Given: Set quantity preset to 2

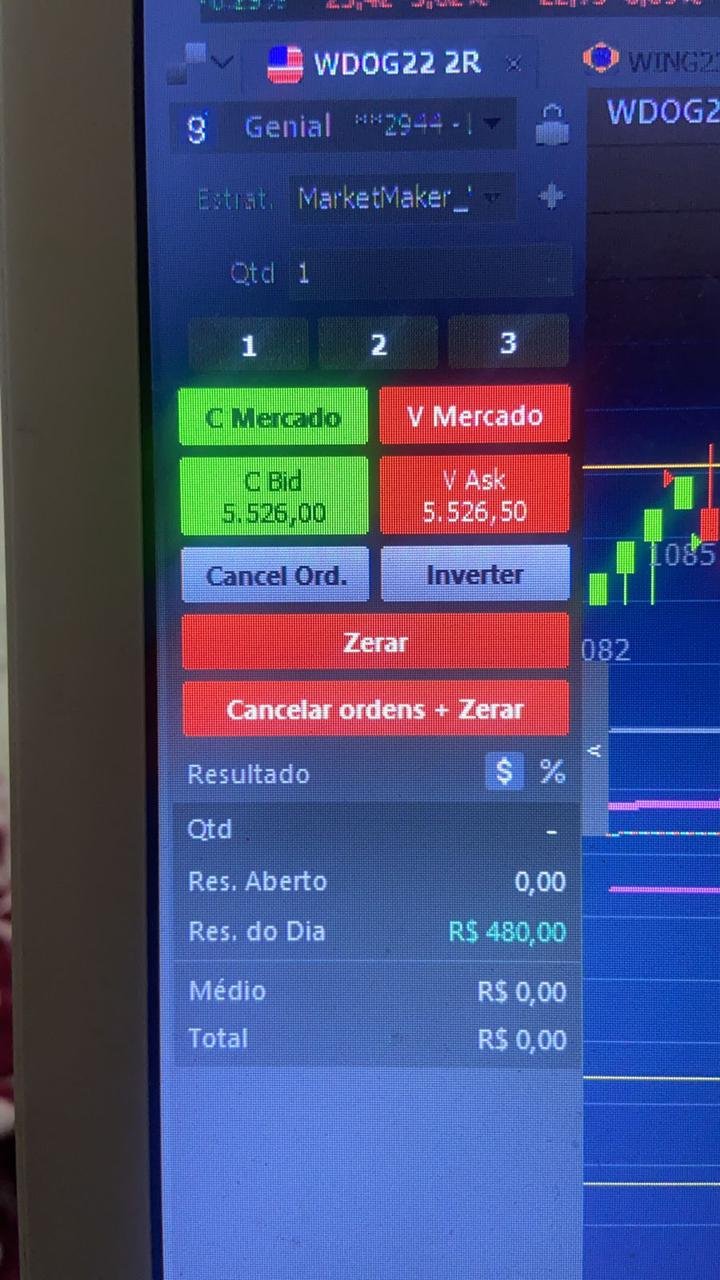Looking at the screenshot, I should (378, 345).
